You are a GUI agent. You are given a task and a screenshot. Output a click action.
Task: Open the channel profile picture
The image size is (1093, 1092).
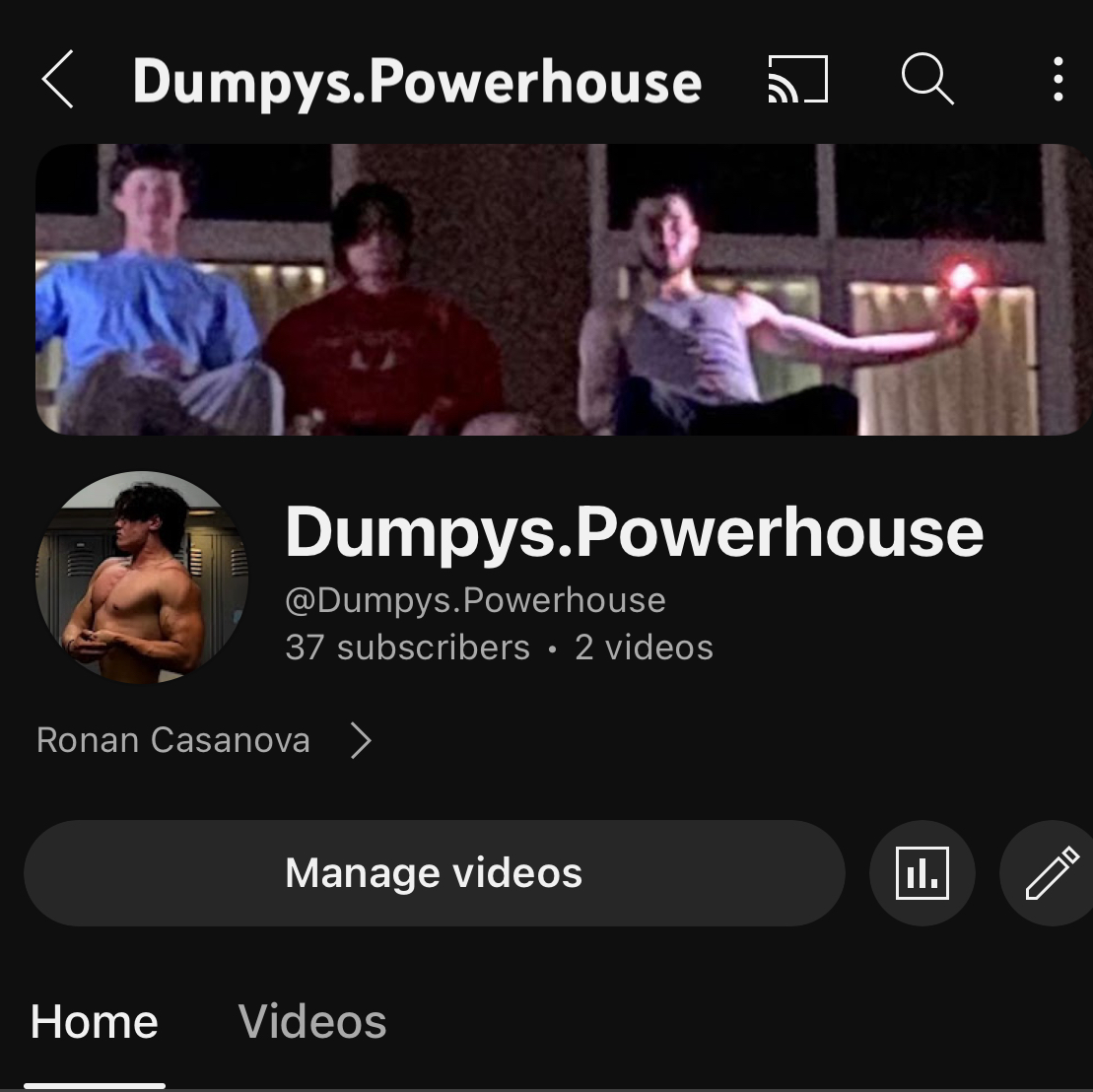(142, 578)
